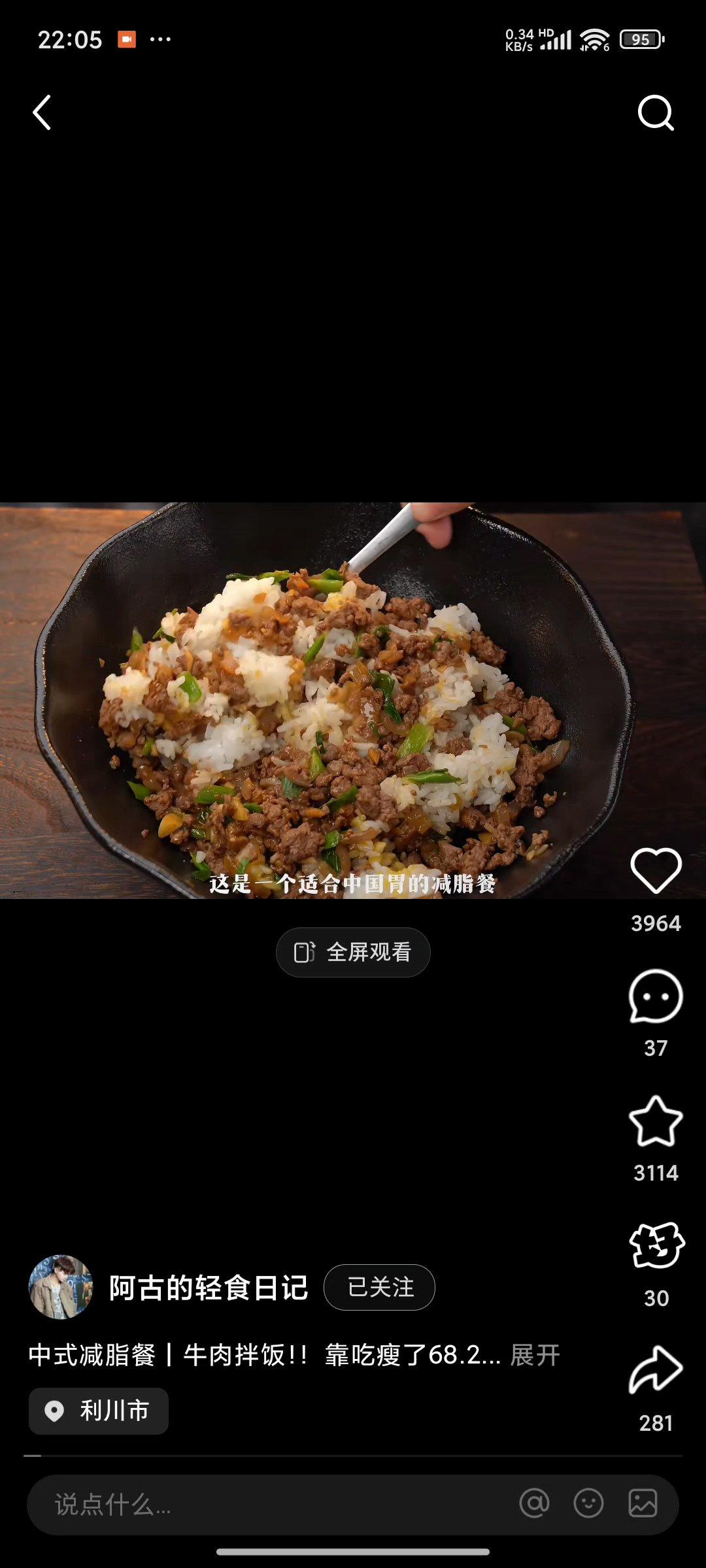Pause the beef rice video

353,700
